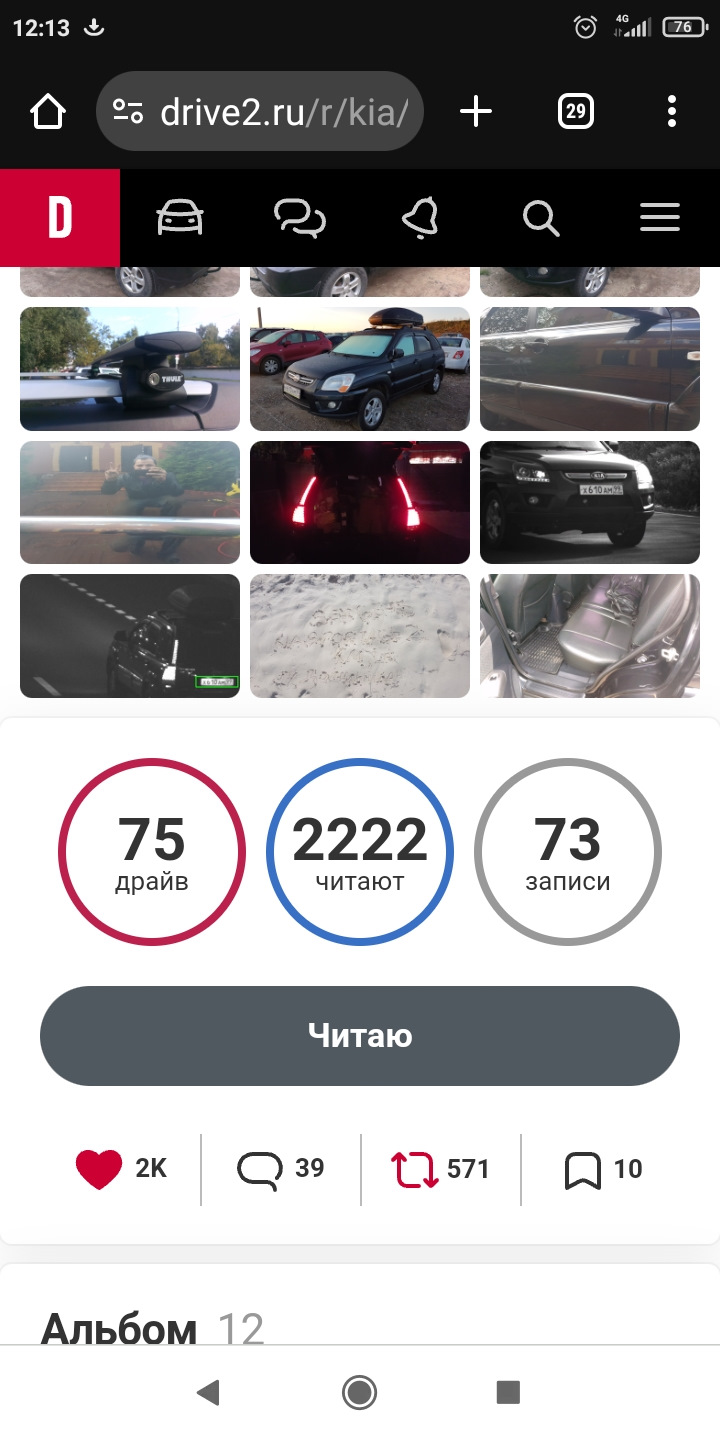Open the snow writing photo
Viewport: 720px width, 1440px height.
point(360,636)
